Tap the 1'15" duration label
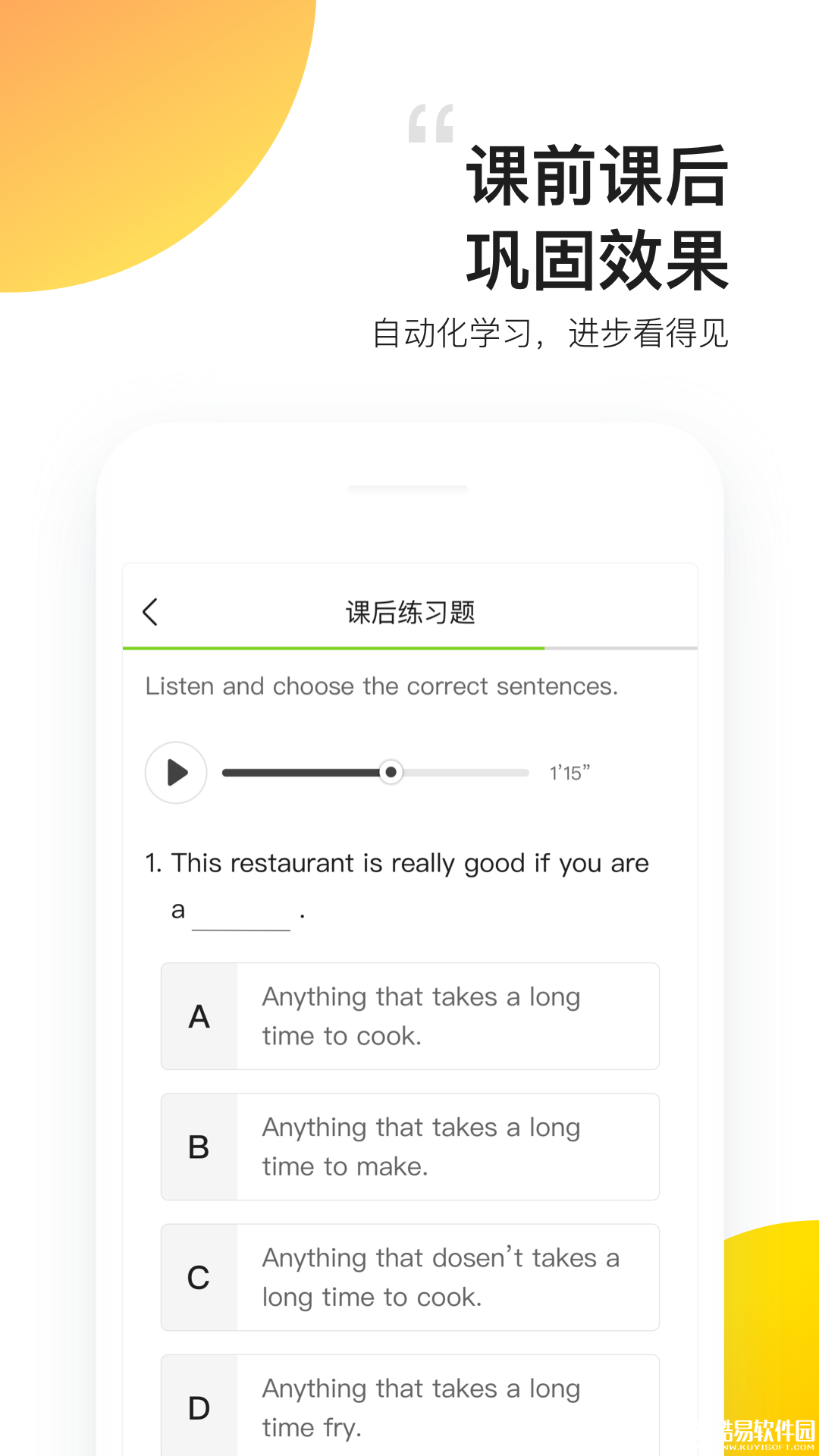Viewport: 819px width, 1456px height. click(570, 772)
